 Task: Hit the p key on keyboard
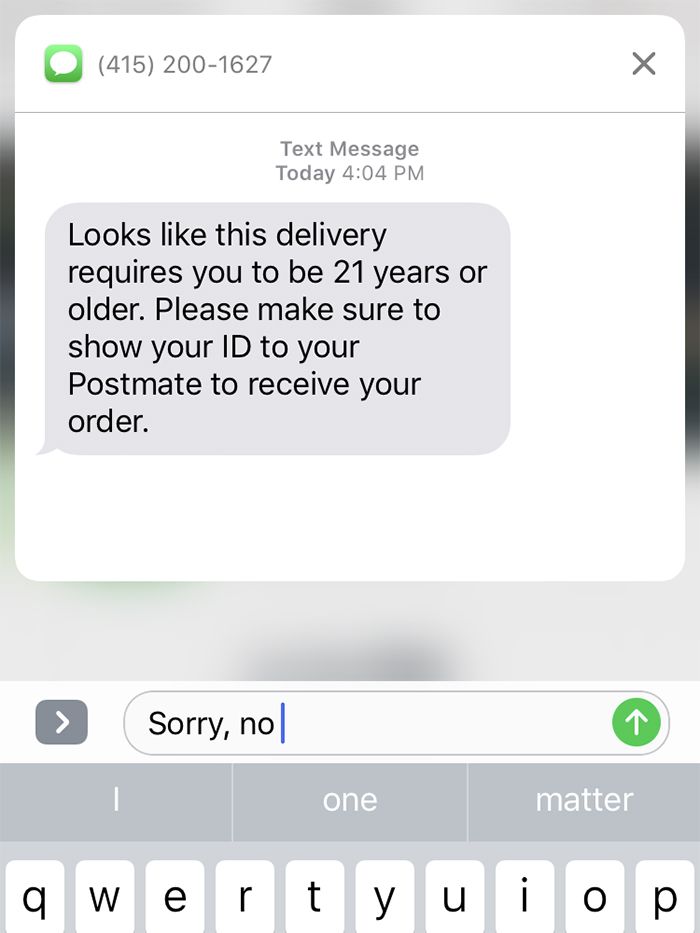(665, 897)
